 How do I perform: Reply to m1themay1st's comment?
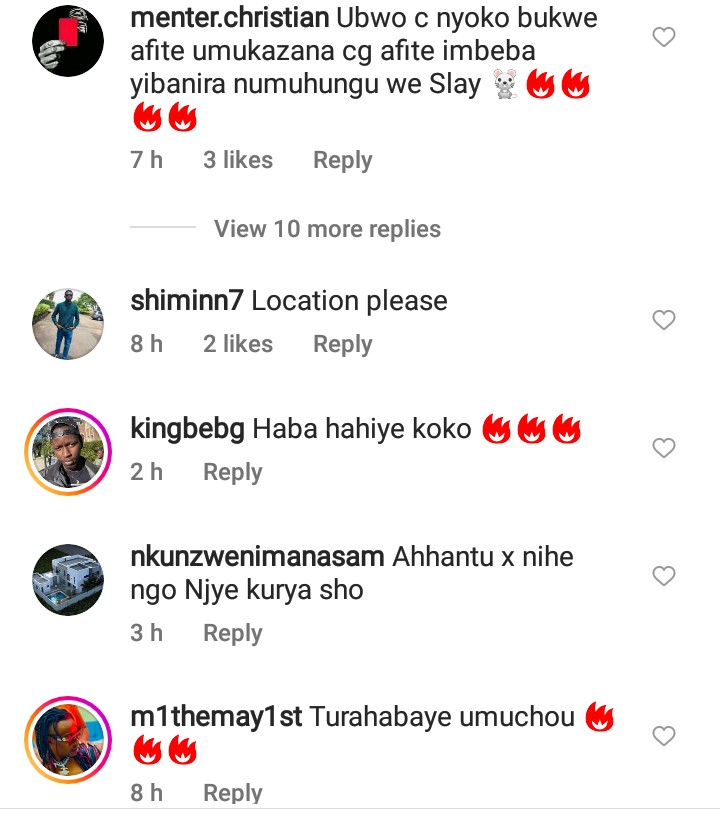click(232, 793)
